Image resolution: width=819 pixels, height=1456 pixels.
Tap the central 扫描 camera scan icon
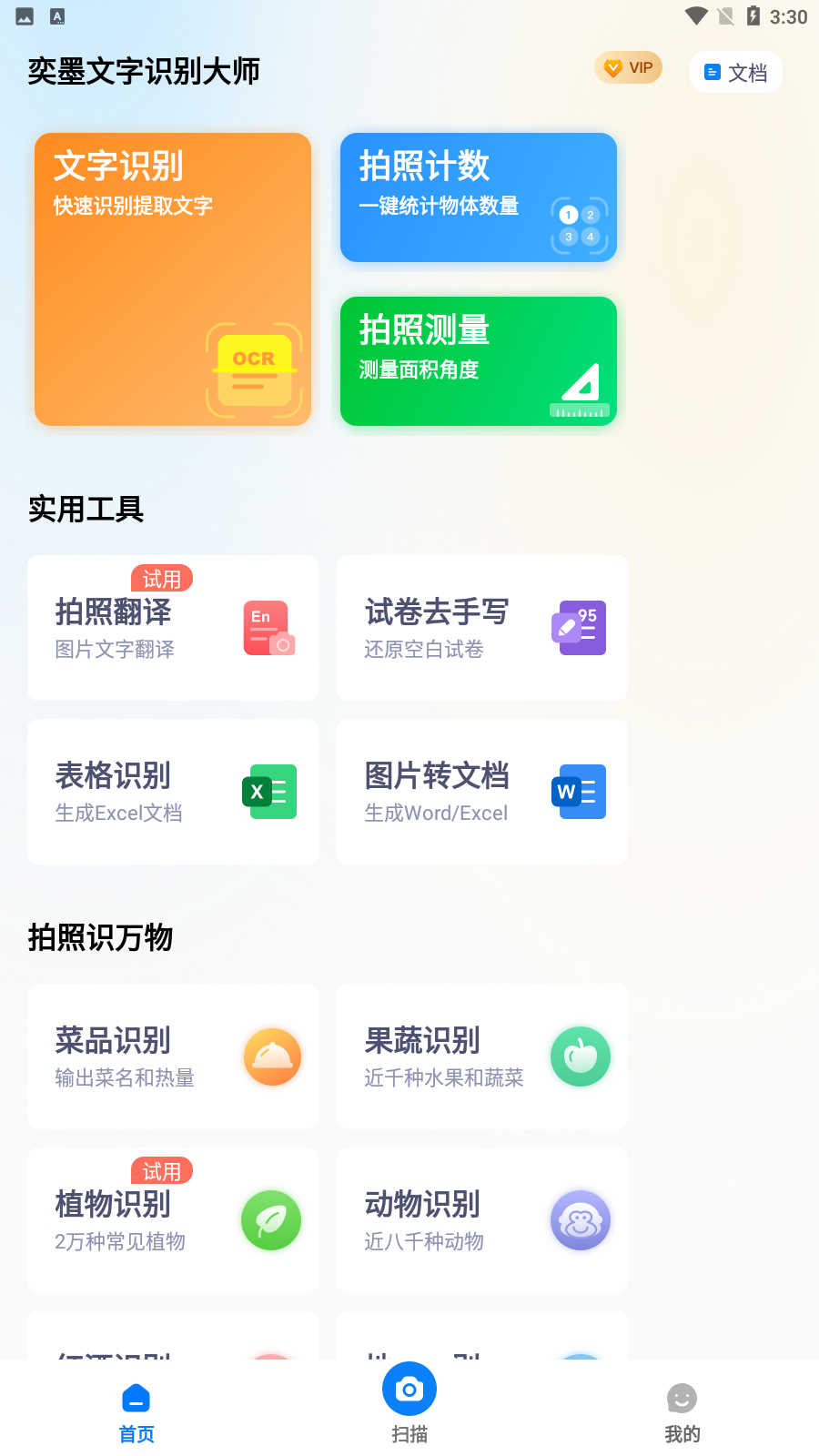pos(409,1390)
